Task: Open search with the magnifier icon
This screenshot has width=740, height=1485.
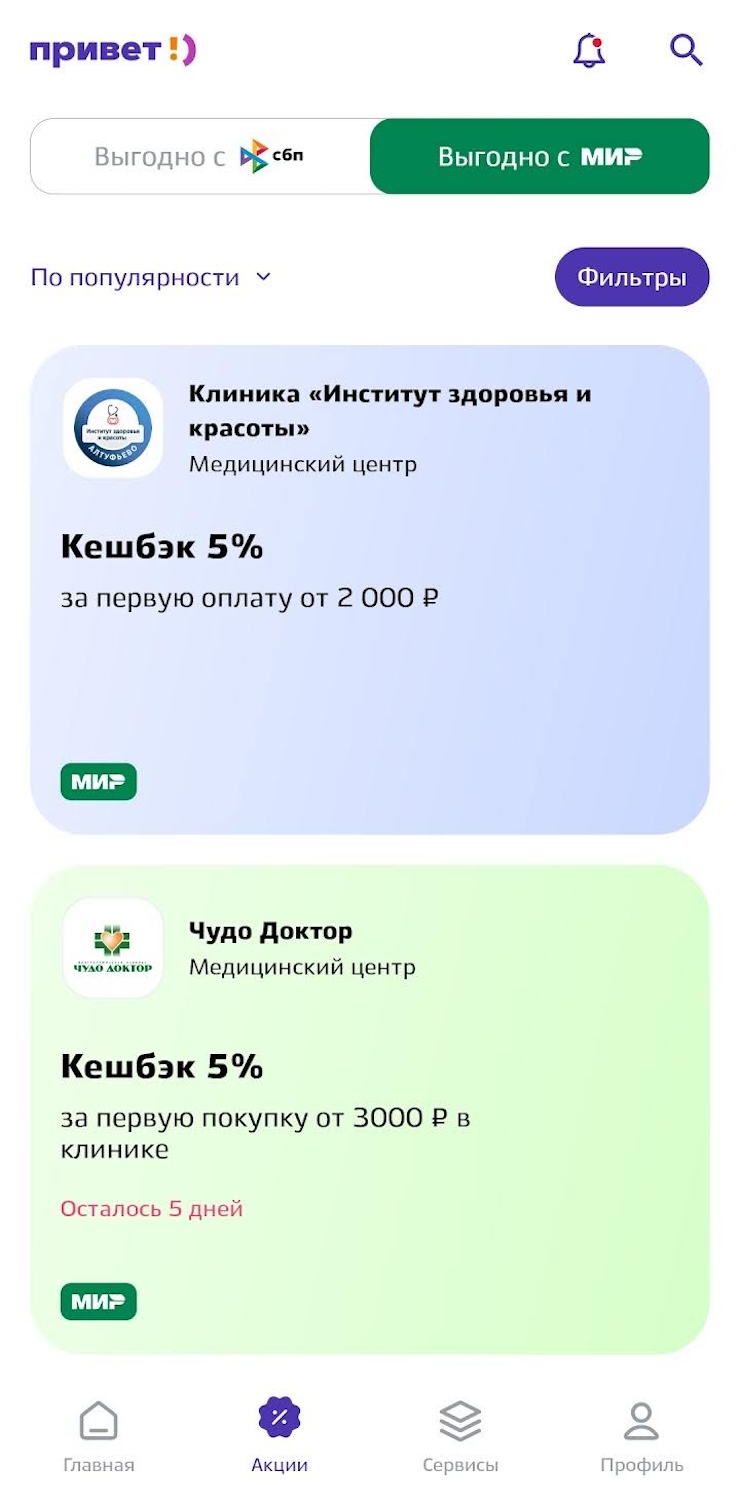Action: (686, 49)
